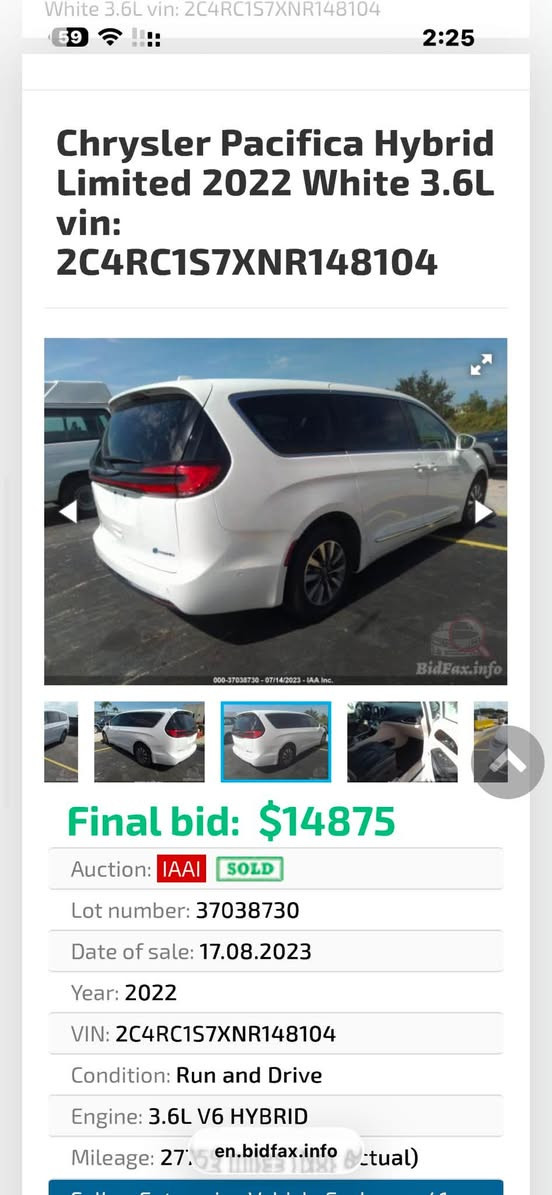
Task: Show the previous car photo
Action: [x=67, y=511]
